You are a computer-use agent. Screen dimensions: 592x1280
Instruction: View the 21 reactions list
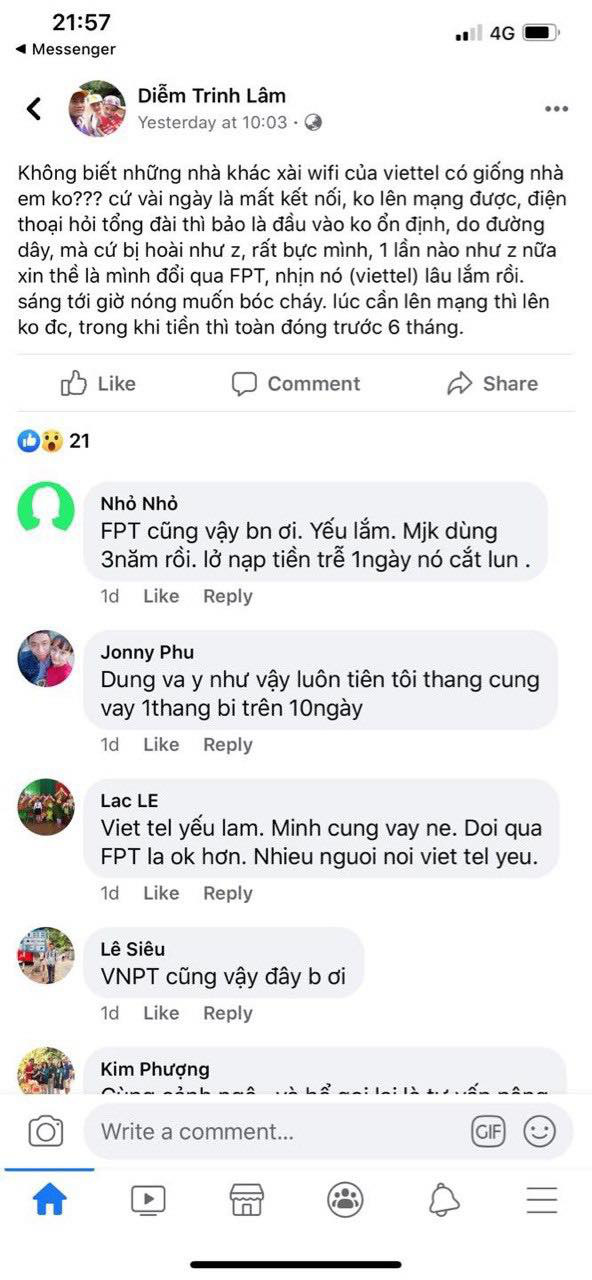[x=54, y=440]
